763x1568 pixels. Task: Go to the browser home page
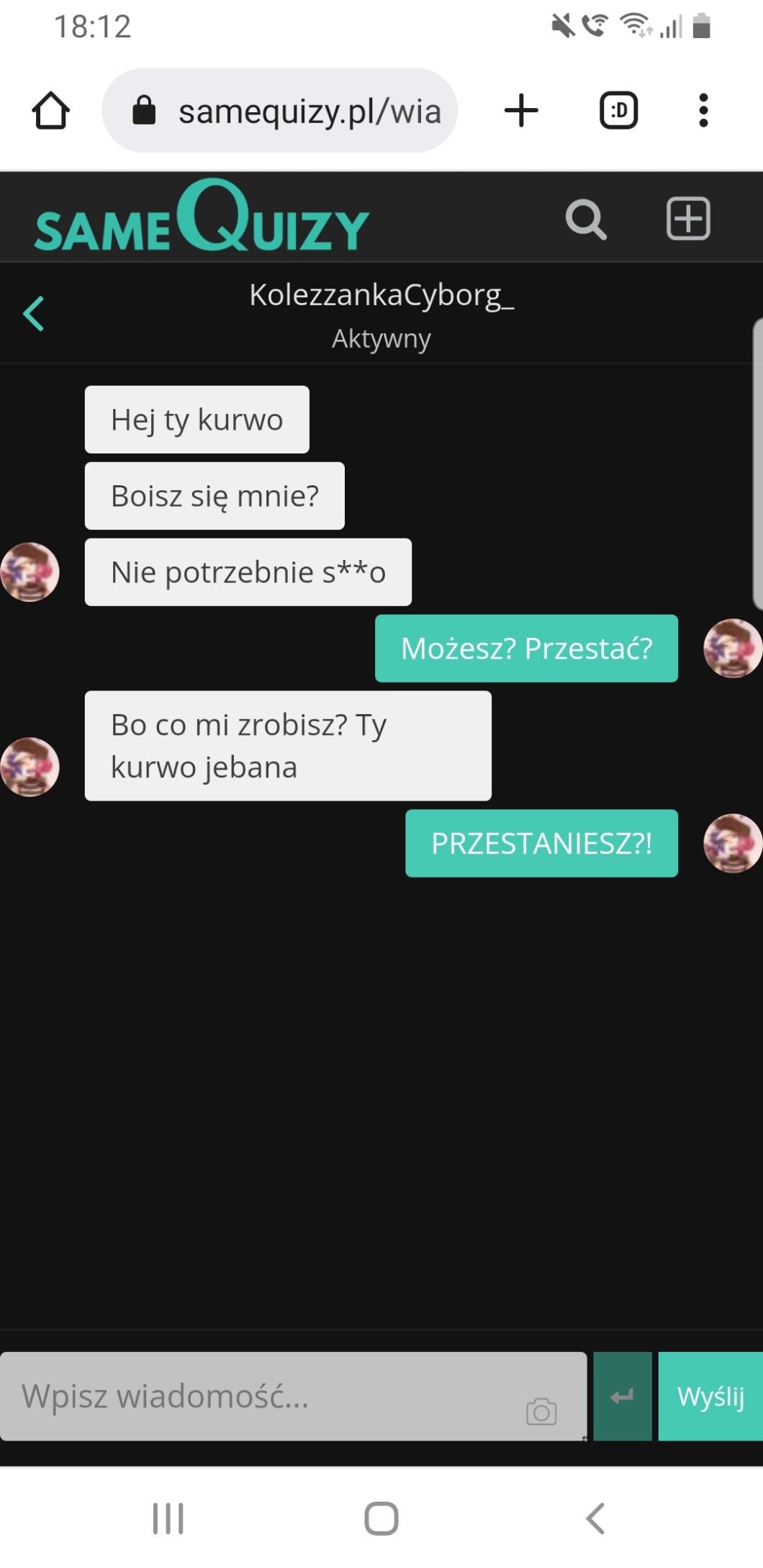click(50, 111)
